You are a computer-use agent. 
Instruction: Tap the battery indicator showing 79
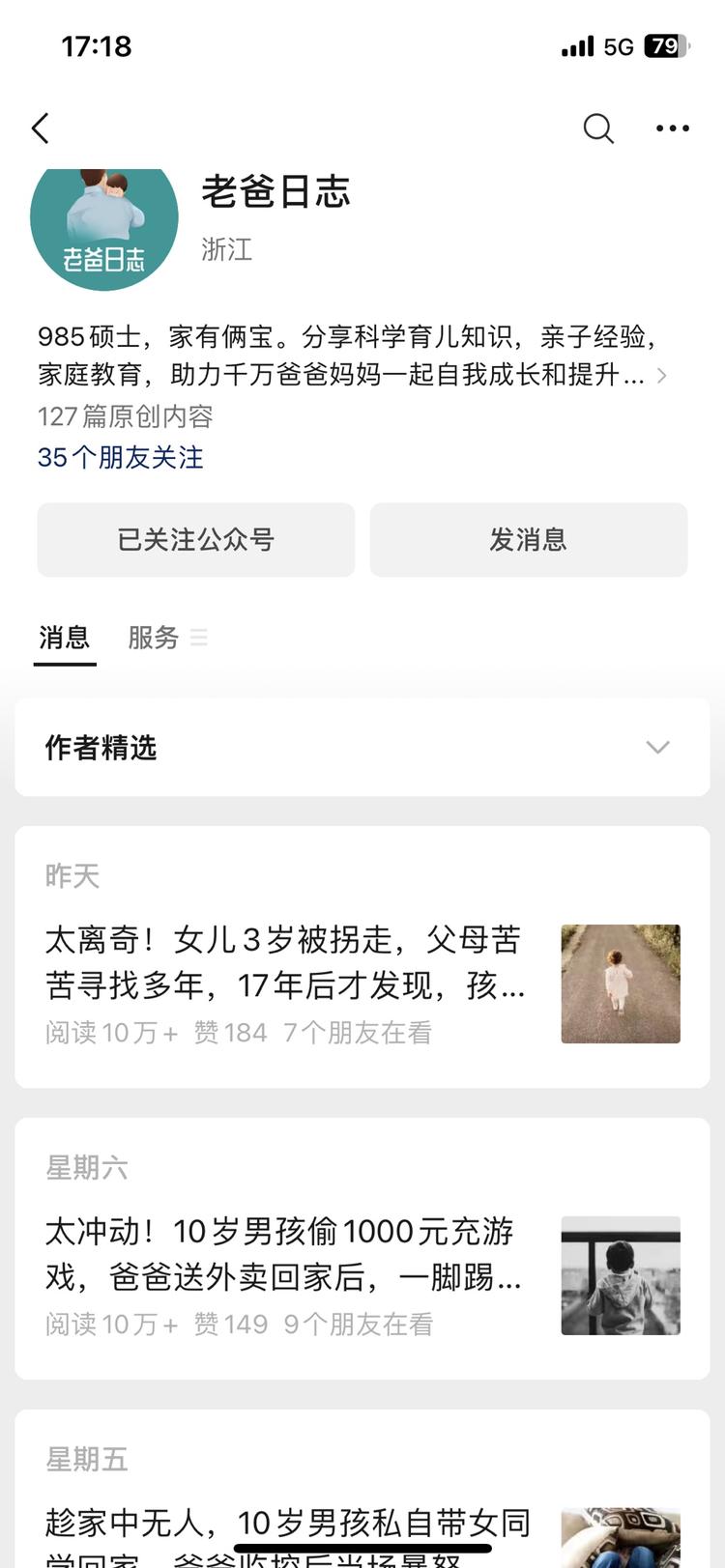663,45
